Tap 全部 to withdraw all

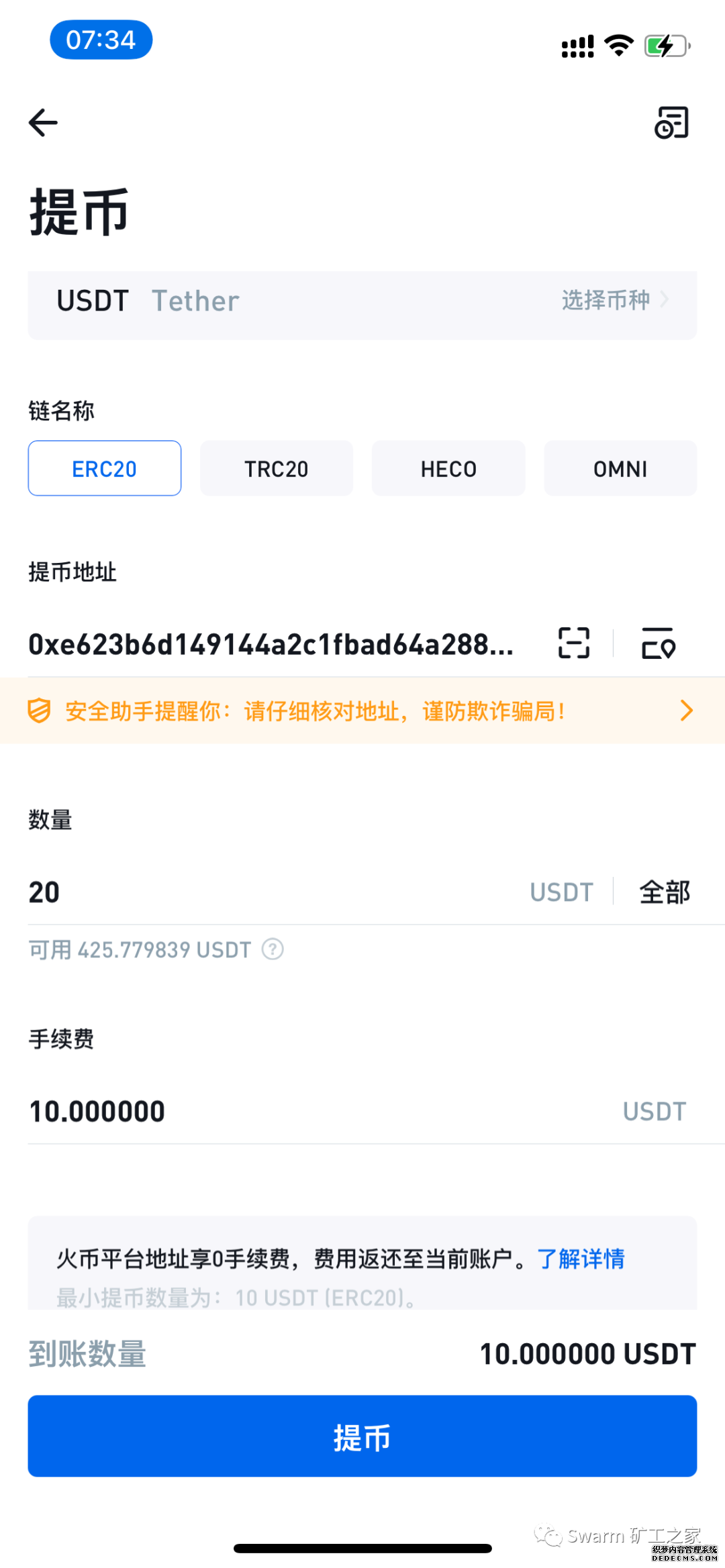coord(665,892)
